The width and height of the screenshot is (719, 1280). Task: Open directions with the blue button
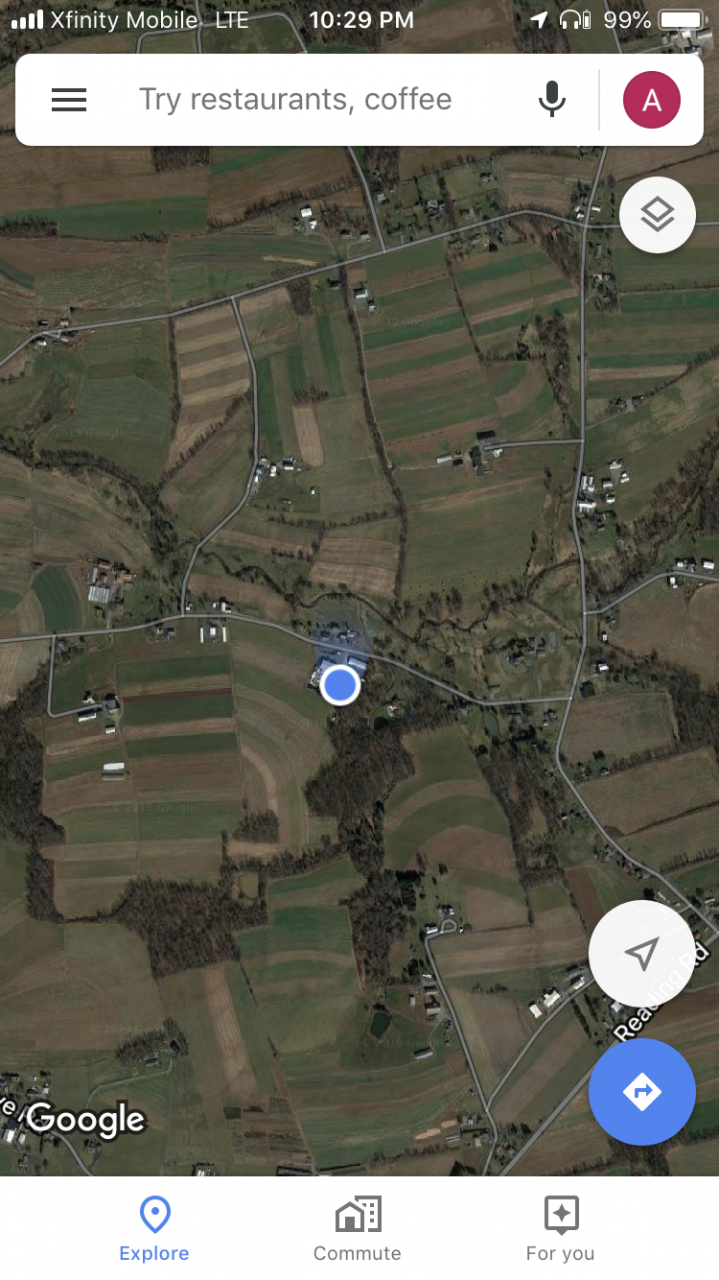click(x=641, y=1091)
